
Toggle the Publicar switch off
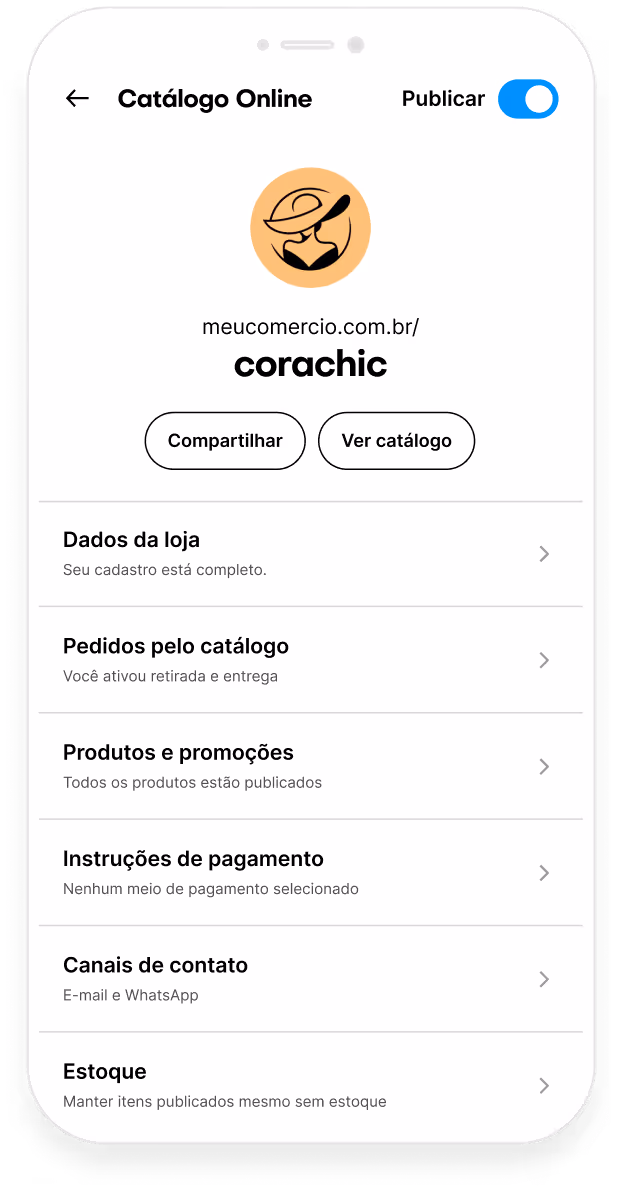point(527,99)
